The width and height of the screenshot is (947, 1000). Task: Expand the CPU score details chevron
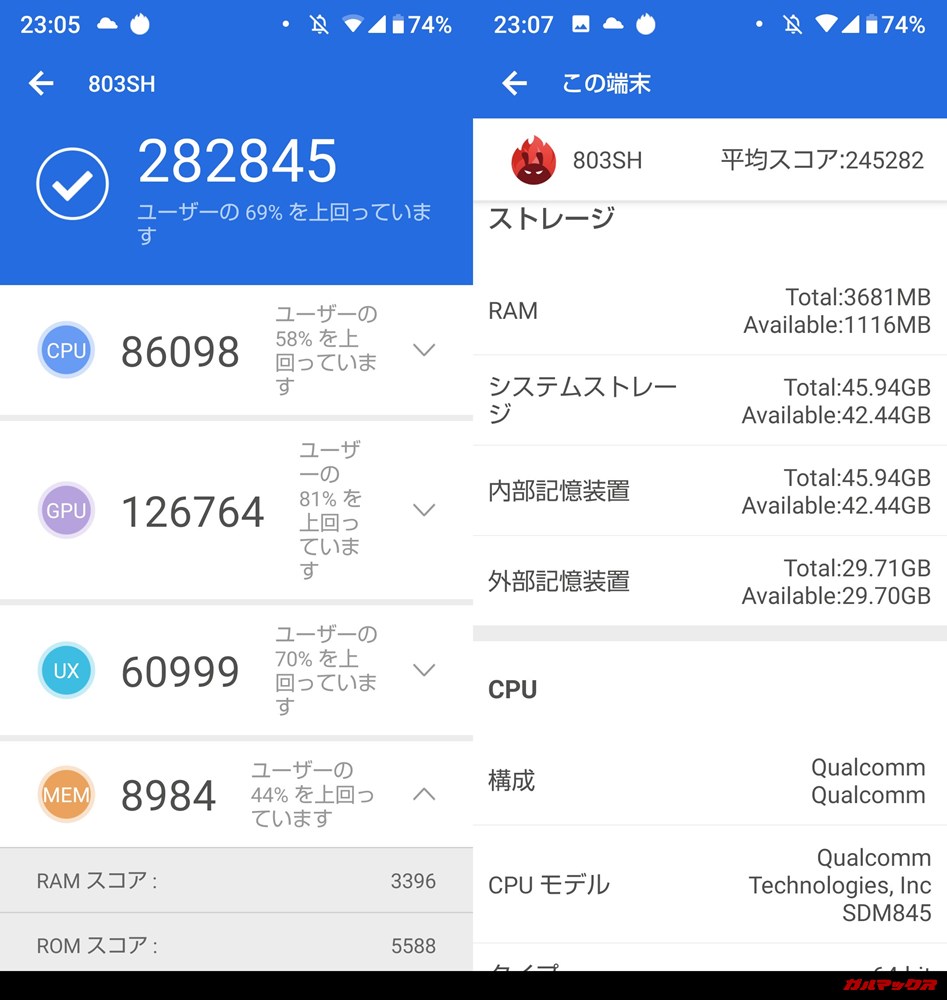point(424,350)
